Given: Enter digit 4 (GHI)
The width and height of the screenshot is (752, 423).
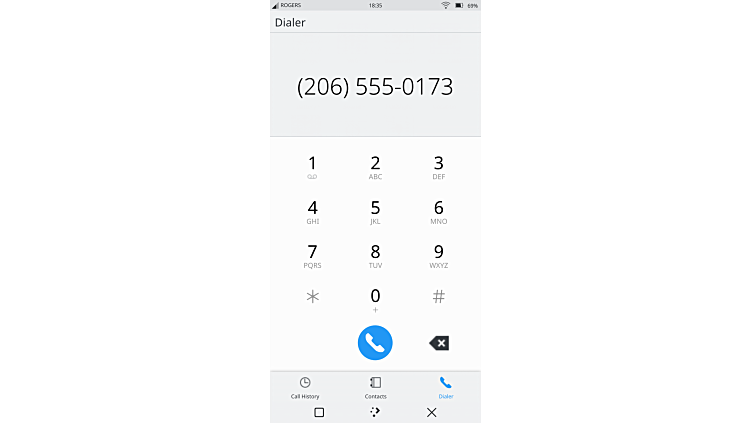Looking at the screenshot, I should click(312, 211).
